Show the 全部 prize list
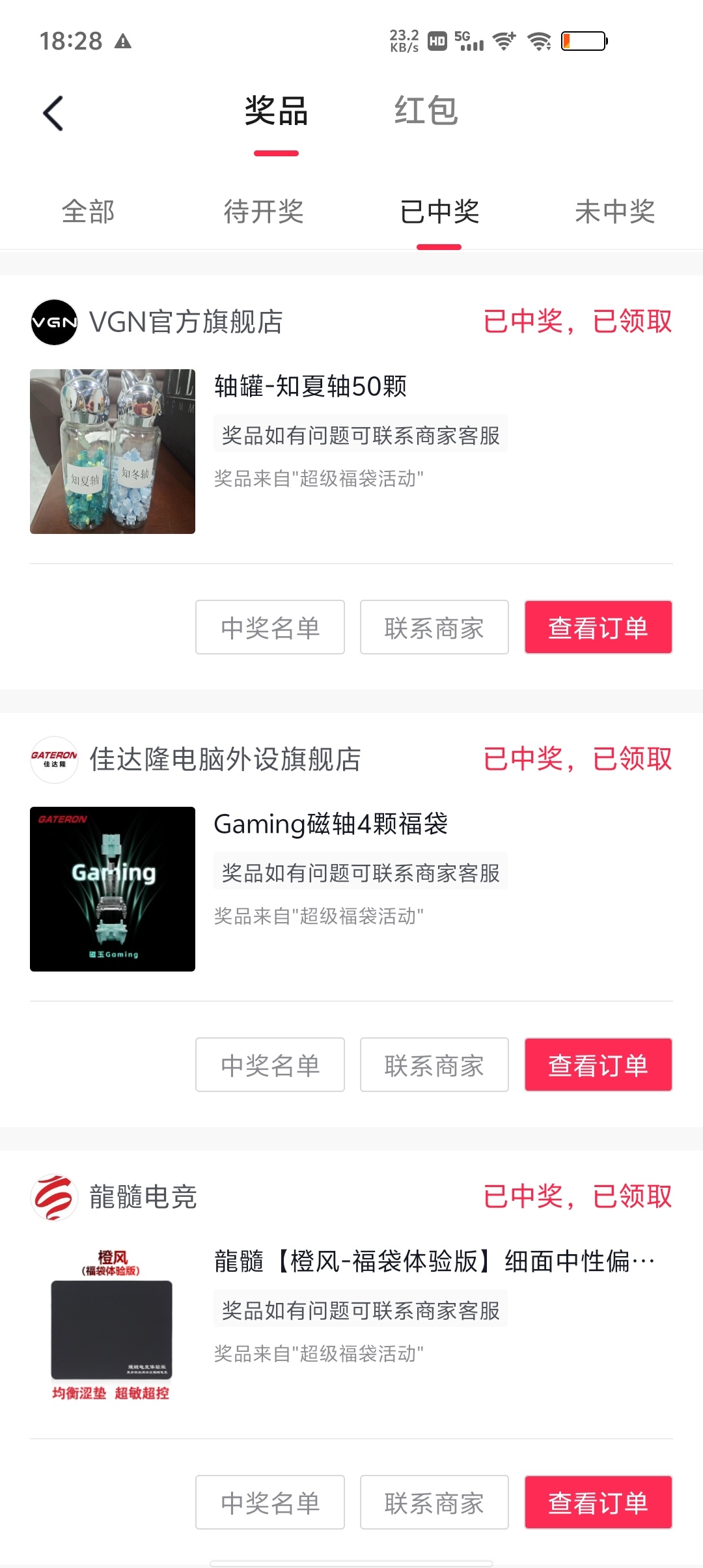The height and width of the screenshot is (1568, 703). pos(88,212)
